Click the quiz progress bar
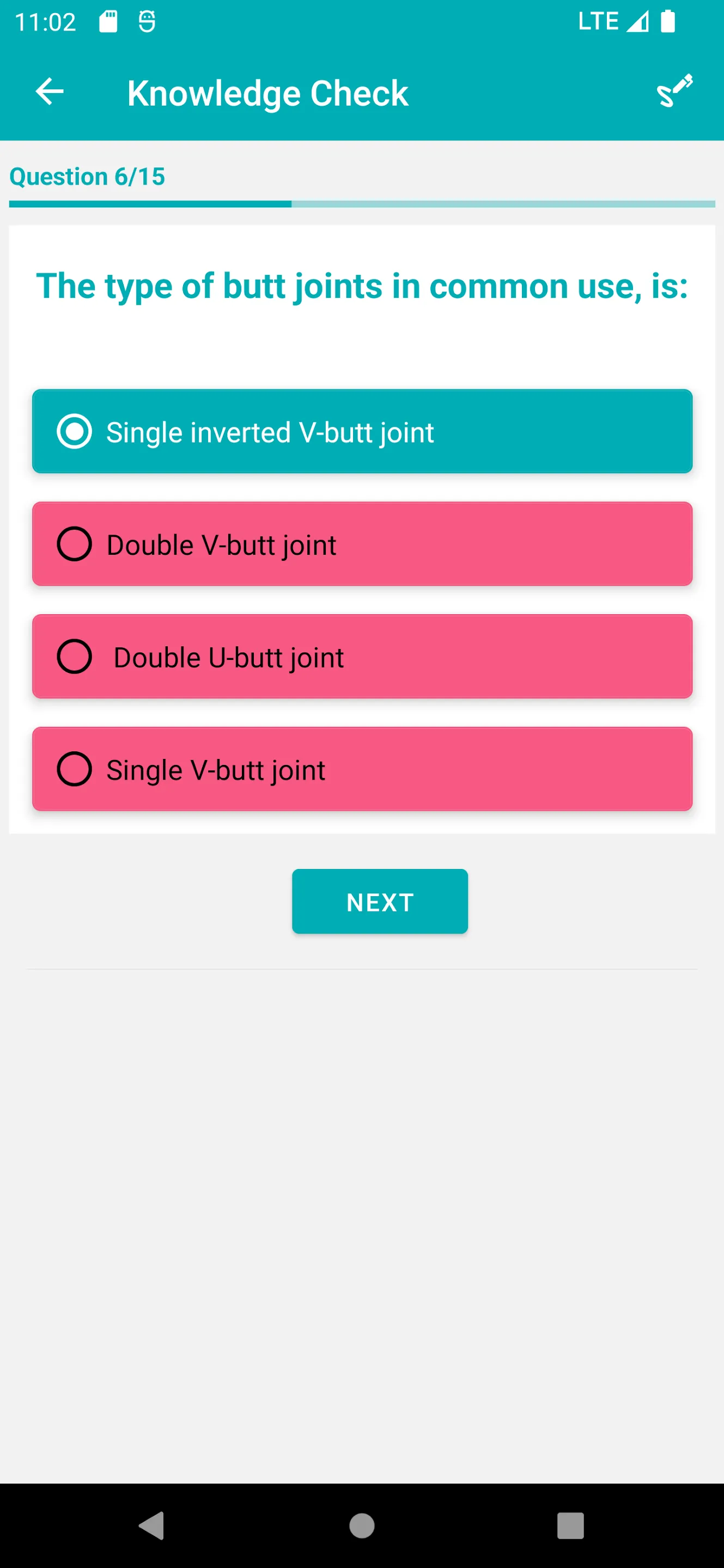 pos(362,203)
